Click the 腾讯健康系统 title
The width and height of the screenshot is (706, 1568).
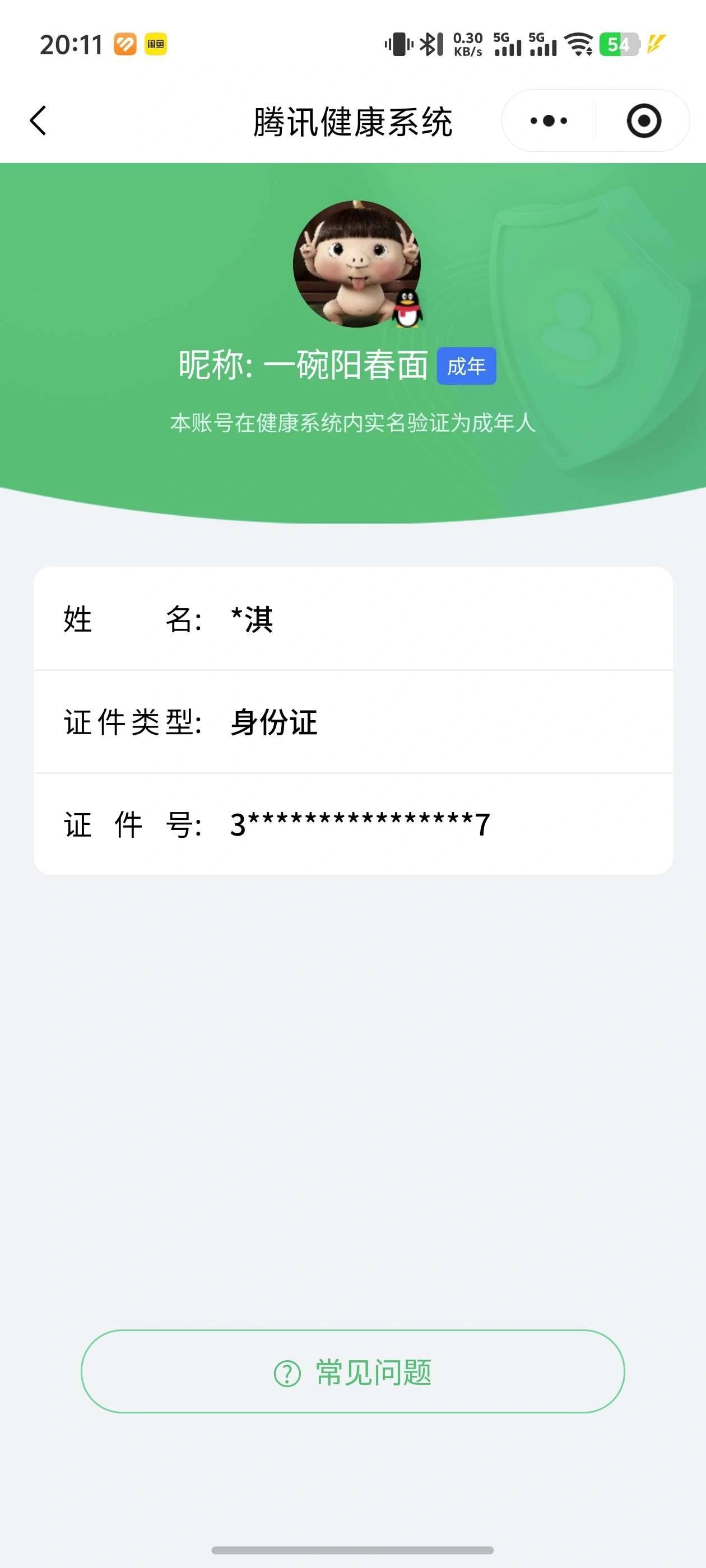(x=352, y=120)
